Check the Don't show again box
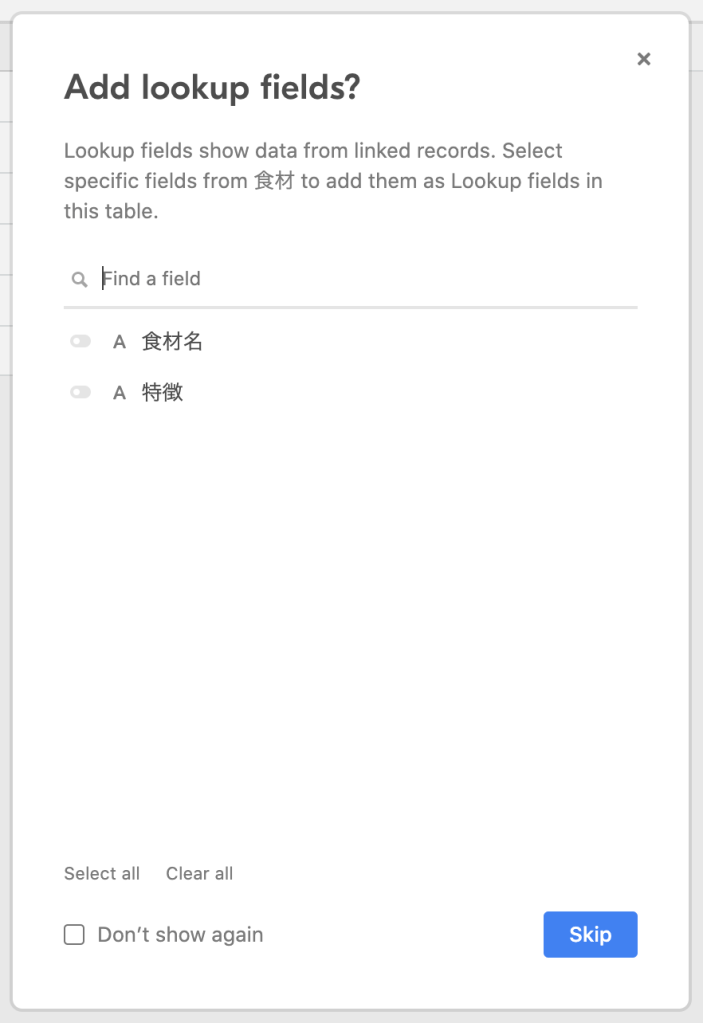 (x=74, y=935)
